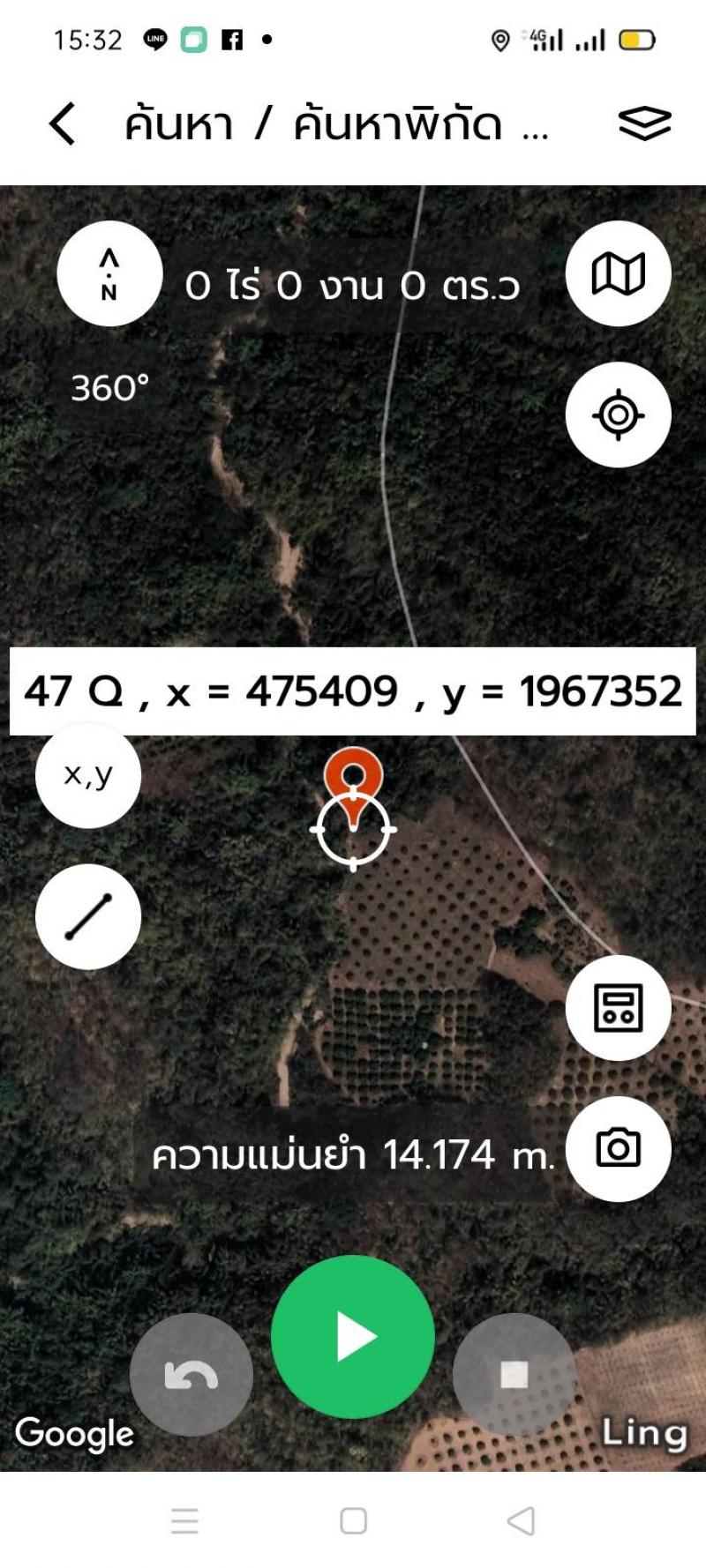The image size is (706, 1568).
Task: Select the line measurement tool
Action: (x=88, y=916)
